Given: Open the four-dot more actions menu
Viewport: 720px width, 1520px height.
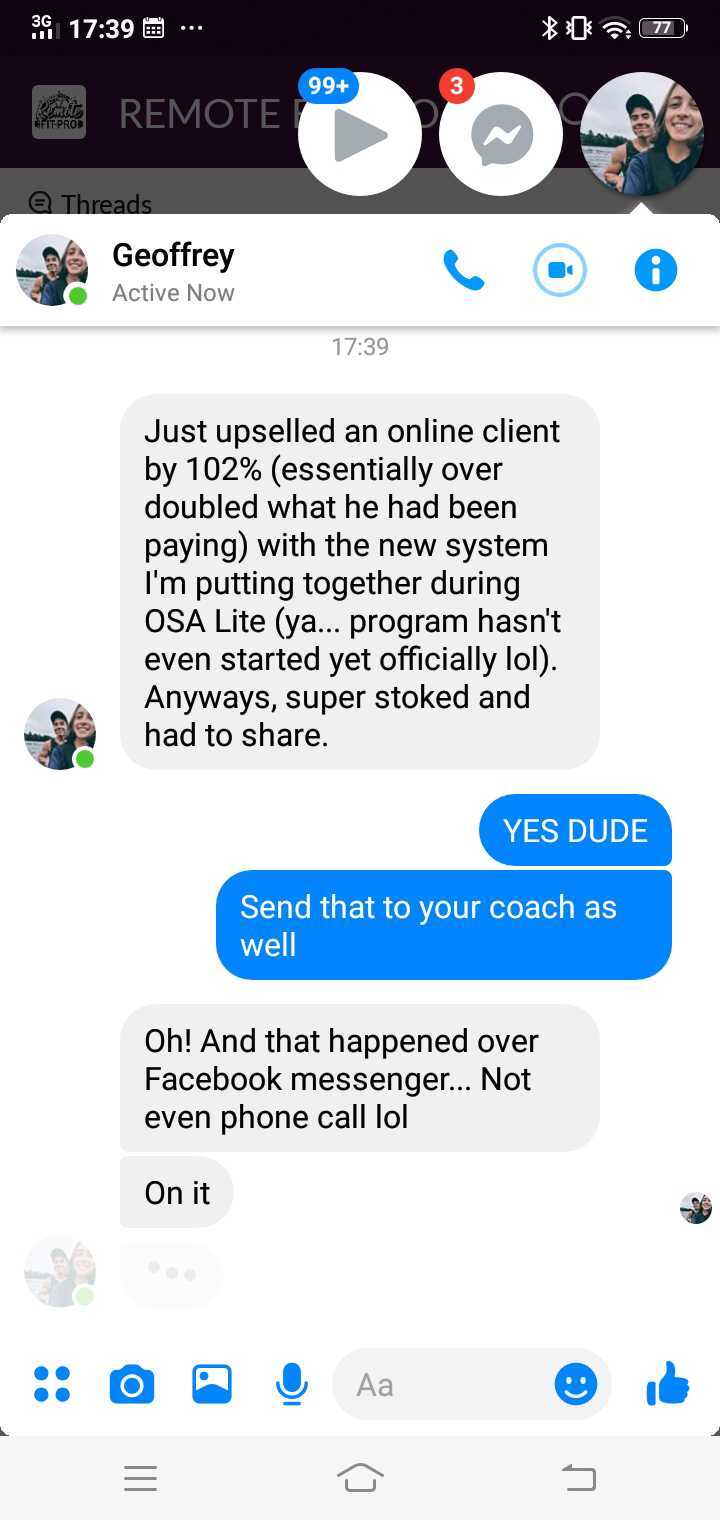Looking at the screenshot, I should pyautogui.click(x=52, y=1385).
